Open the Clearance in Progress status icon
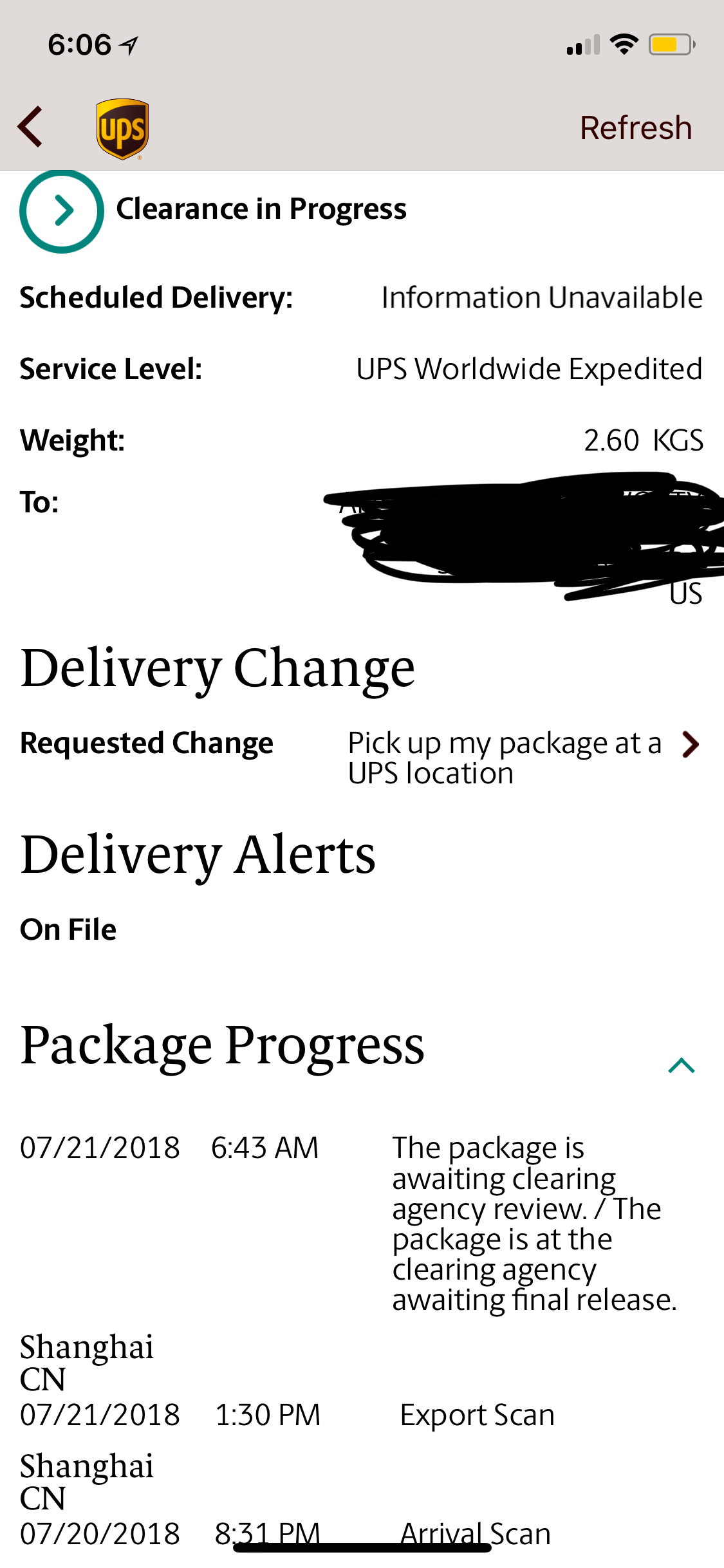The image size is (724, 1568). [x=62, y=210]
